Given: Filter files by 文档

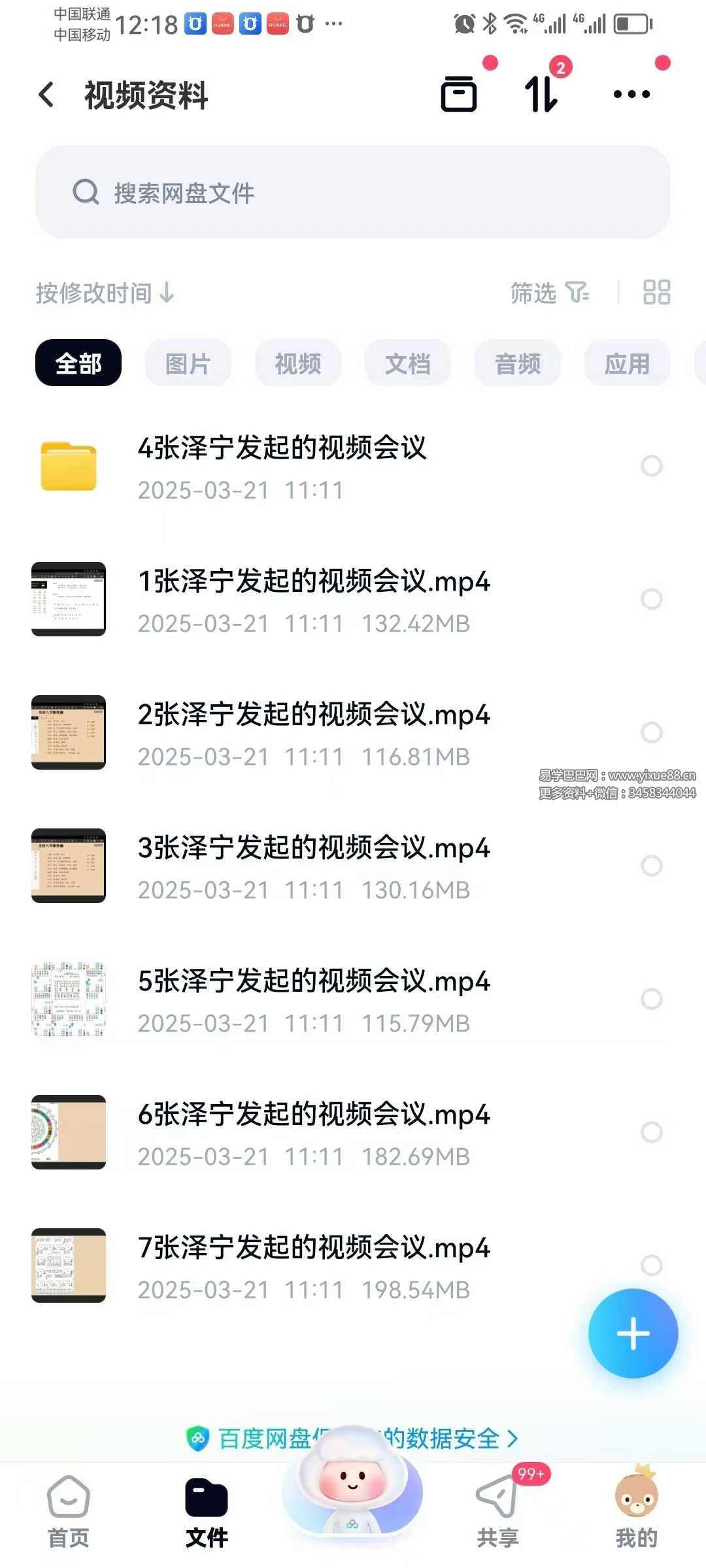Looking at the screenshot, I should pos(408,363).
